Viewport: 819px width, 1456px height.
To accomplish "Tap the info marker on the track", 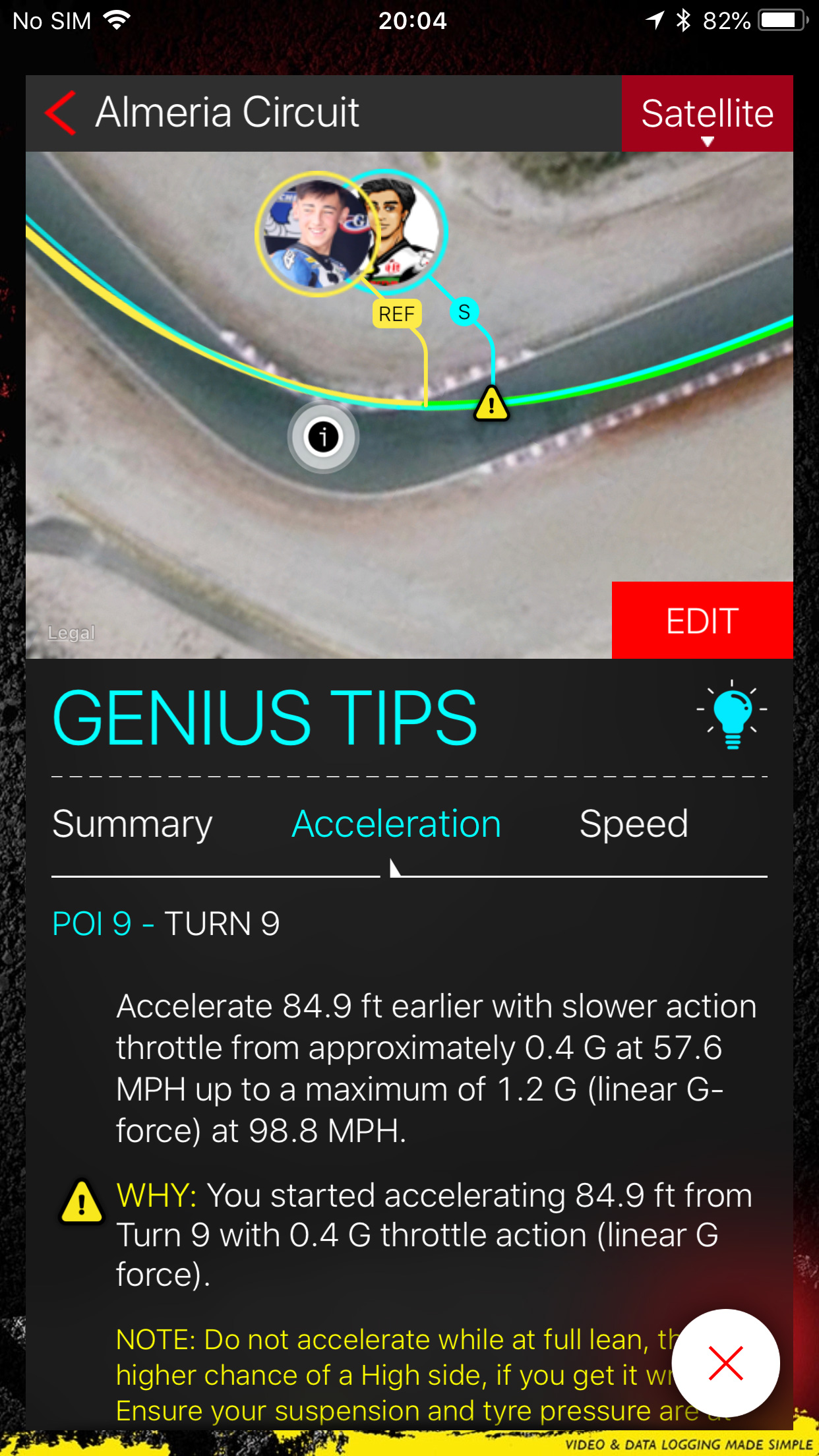I will coord(323,437).
